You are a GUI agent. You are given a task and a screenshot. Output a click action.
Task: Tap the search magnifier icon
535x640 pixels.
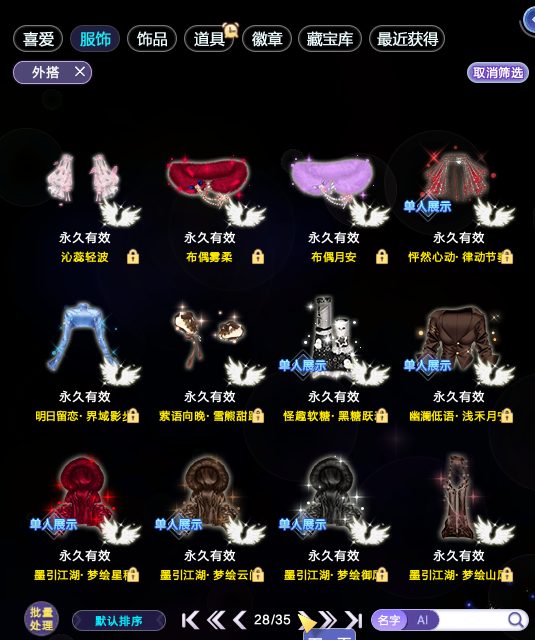(516, 620)
